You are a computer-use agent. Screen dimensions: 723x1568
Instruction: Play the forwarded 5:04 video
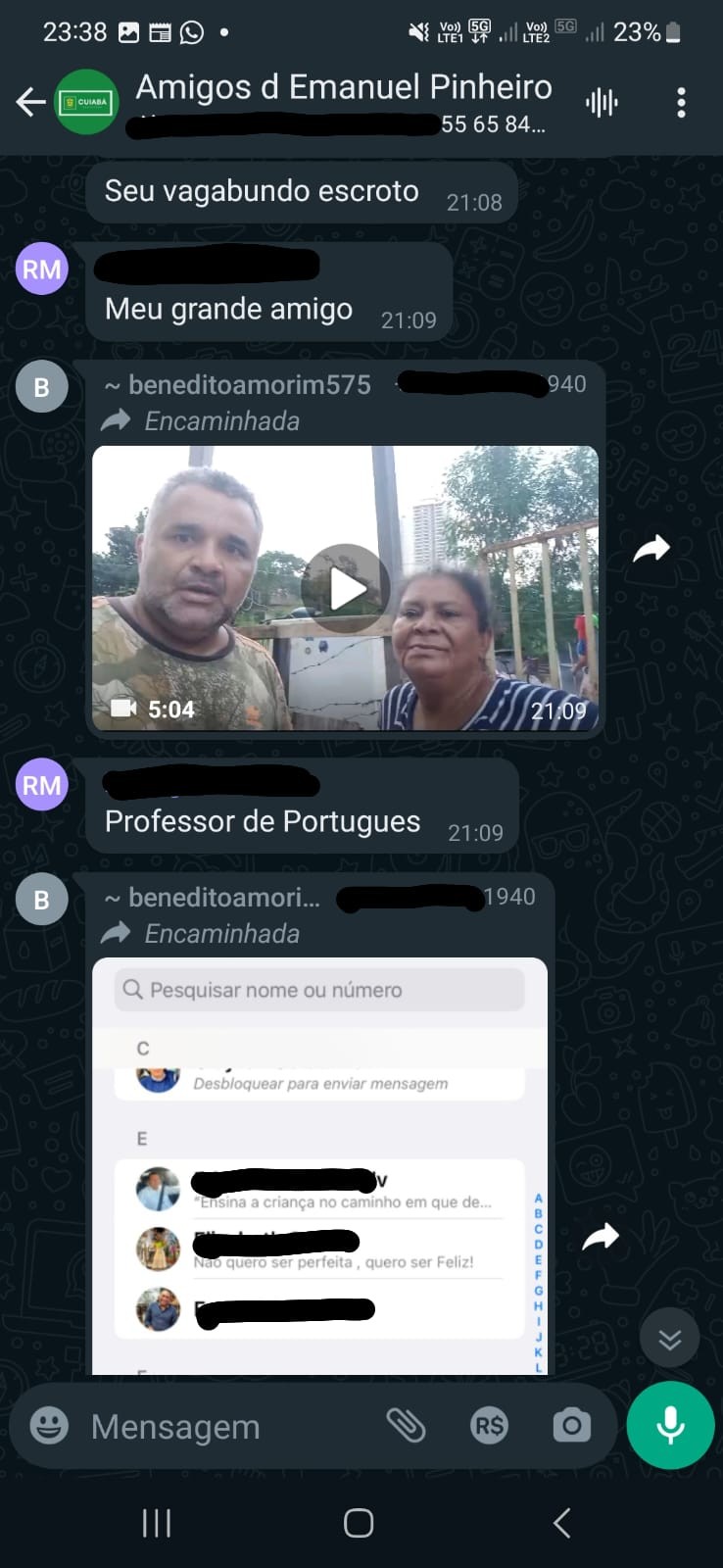point(345,588)
